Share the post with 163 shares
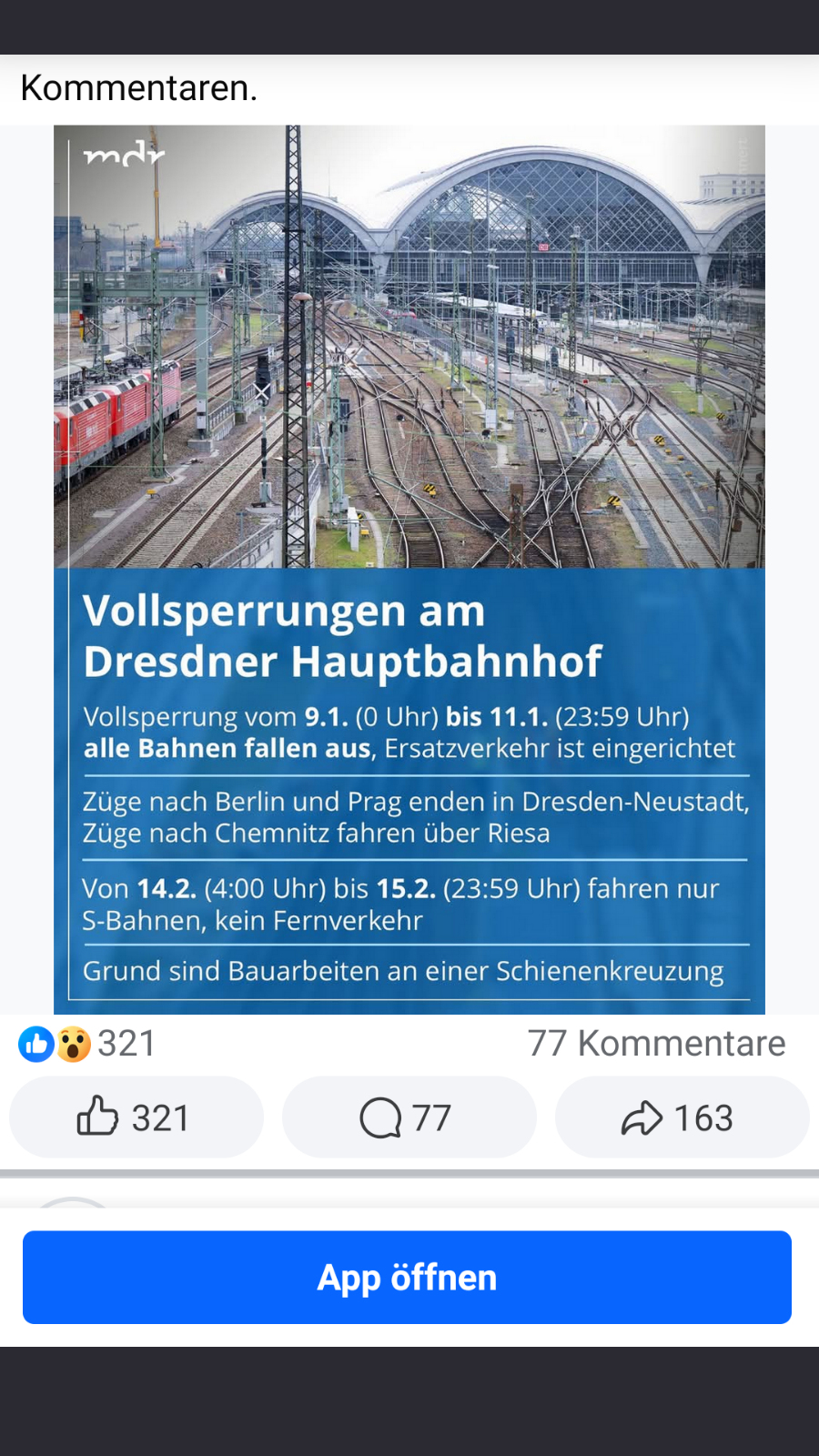The height and width of the screenshot is (1456, 819). pyautogui.click(x=682, y=1117)
